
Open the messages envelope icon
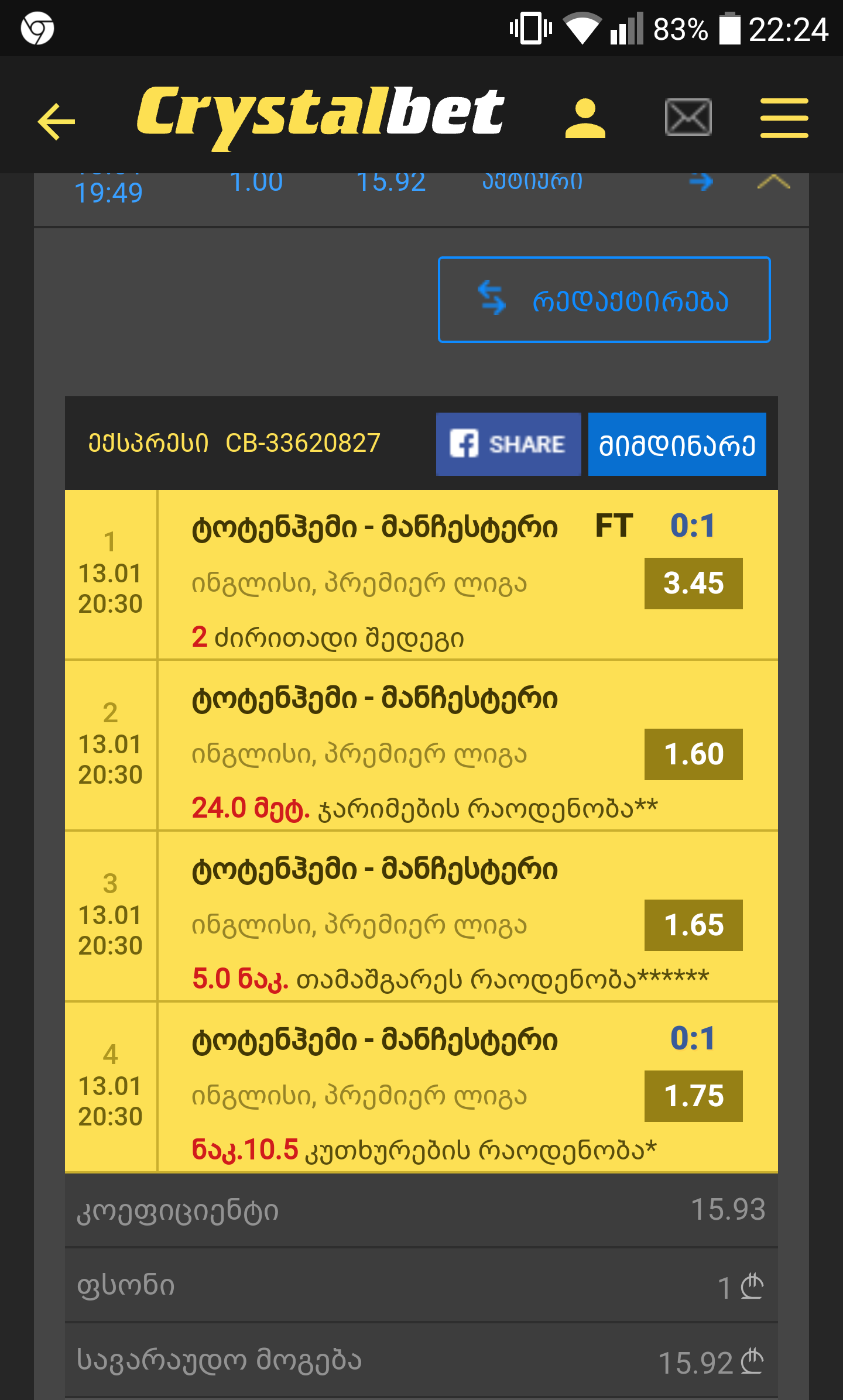pyautogui.click(x=688, y=118)
